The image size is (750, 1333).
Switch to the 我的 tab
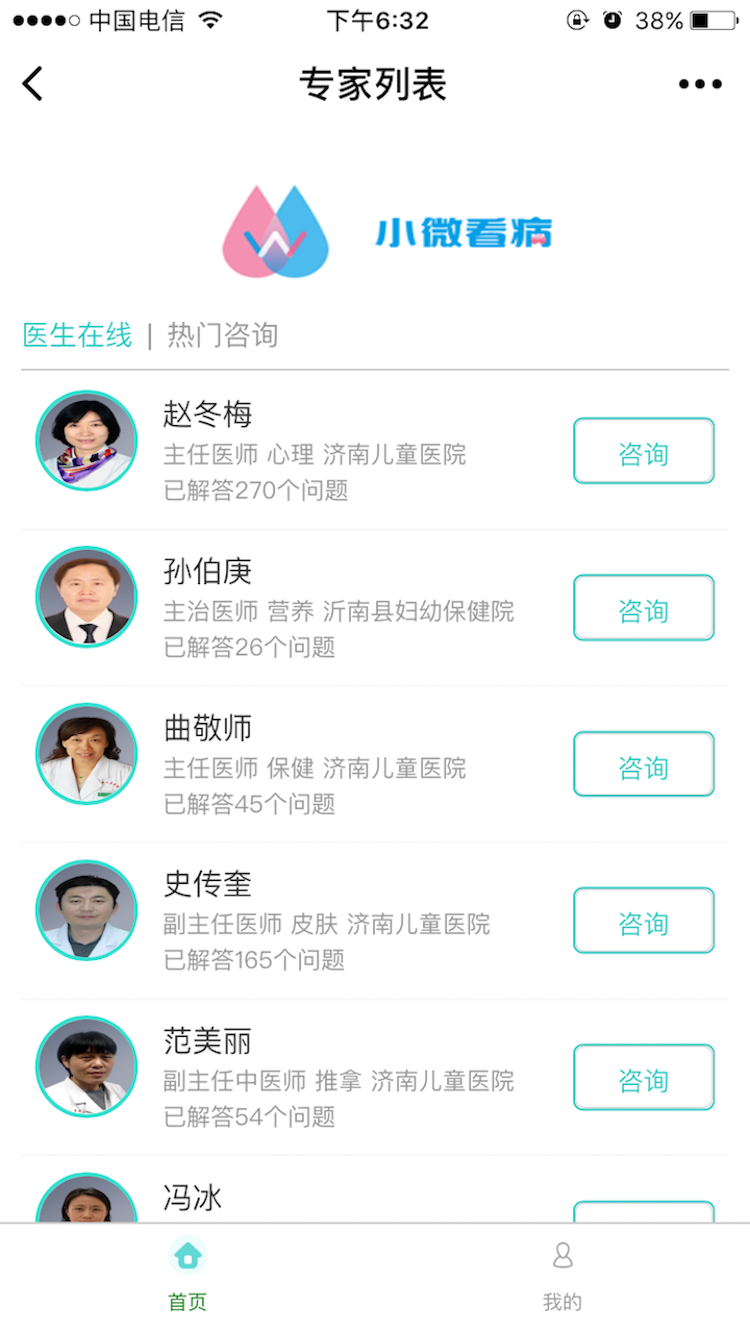coord(562,1275)
